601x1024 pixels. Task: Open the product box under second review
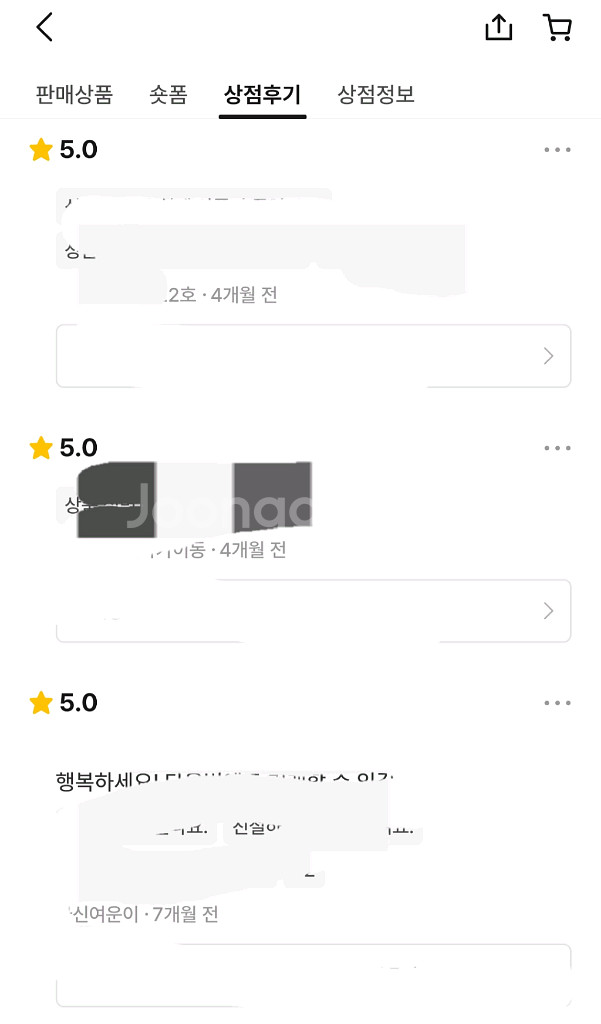point(313,610)
